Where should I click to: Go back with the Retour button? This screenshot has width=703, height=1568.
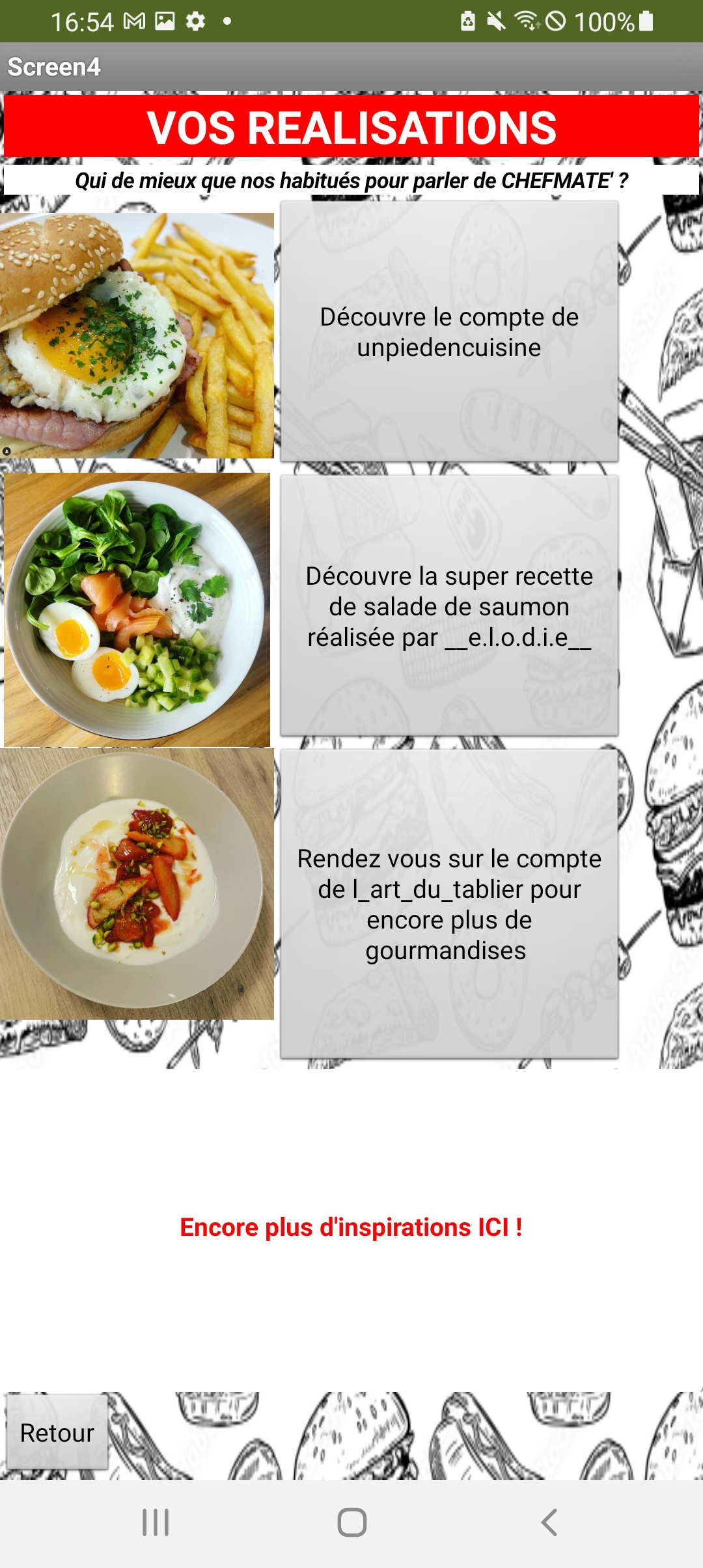pos(57,1433)
